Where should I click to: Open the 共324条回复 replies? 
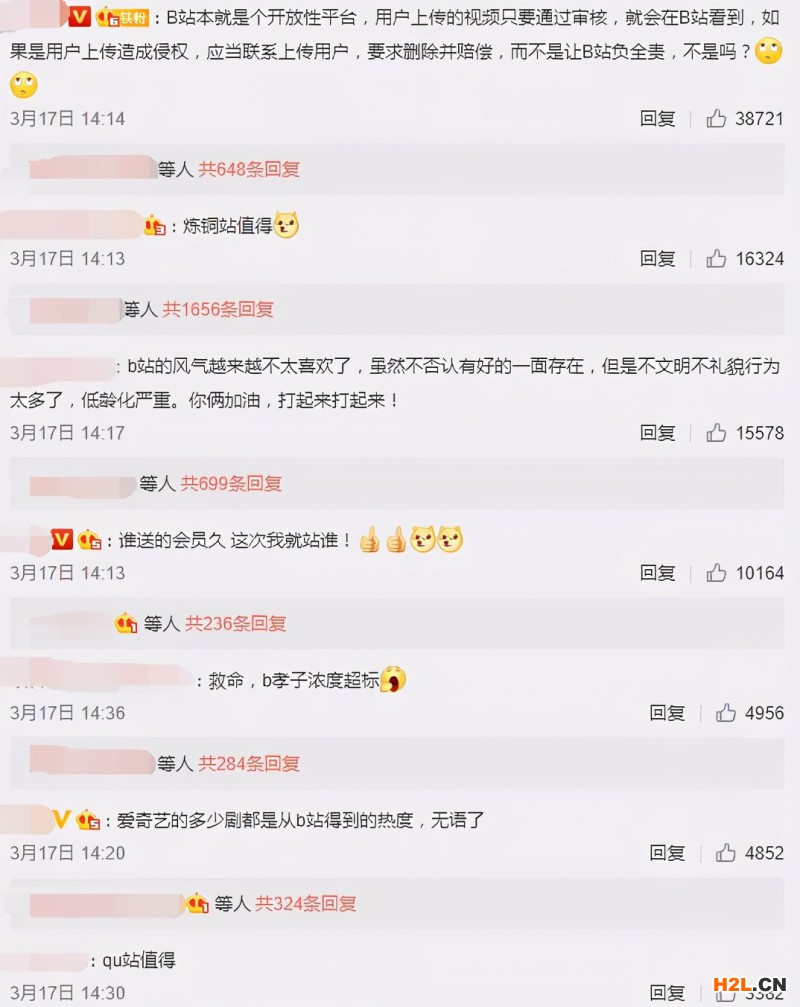tap(306, 904)
